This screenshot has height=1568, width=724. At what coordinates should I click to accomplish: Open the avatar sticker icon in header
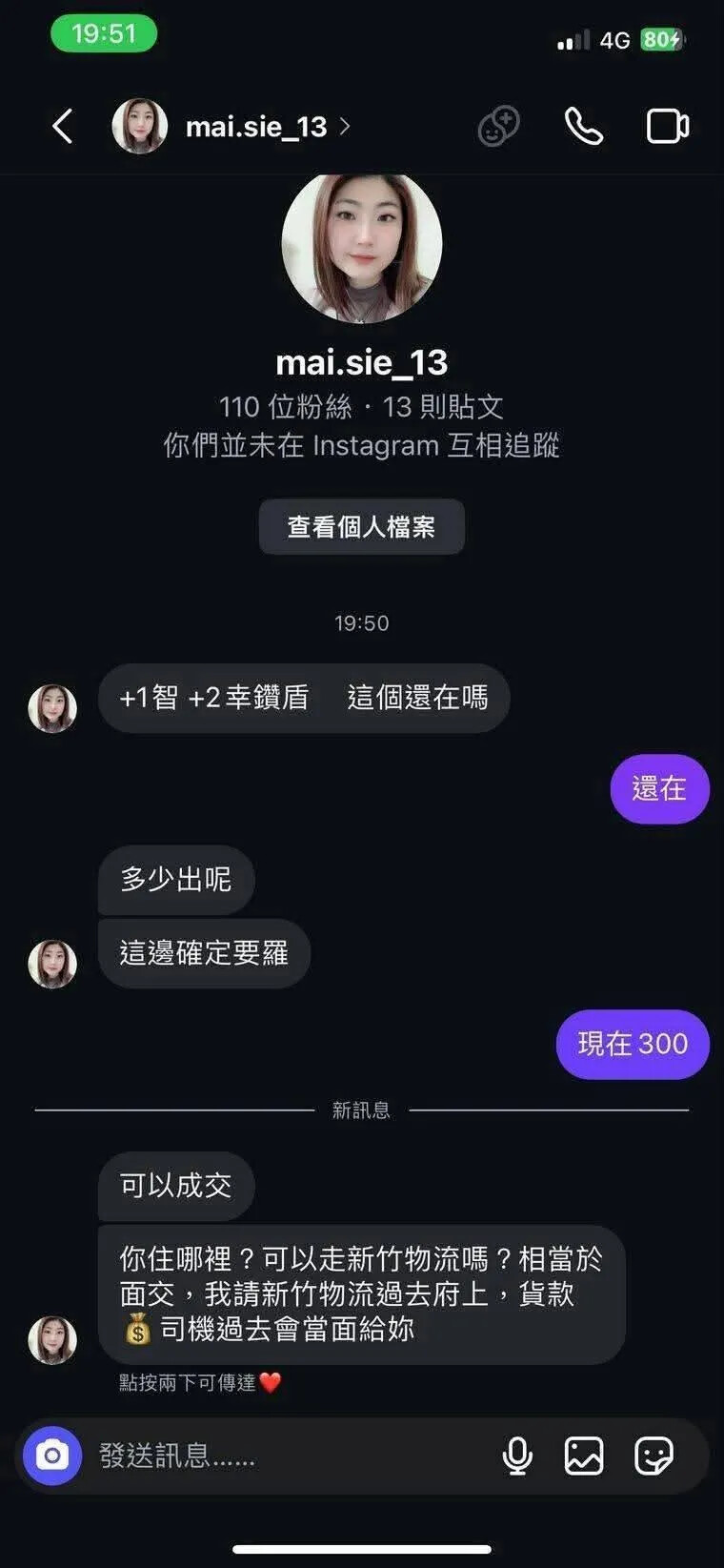point(498,126)
